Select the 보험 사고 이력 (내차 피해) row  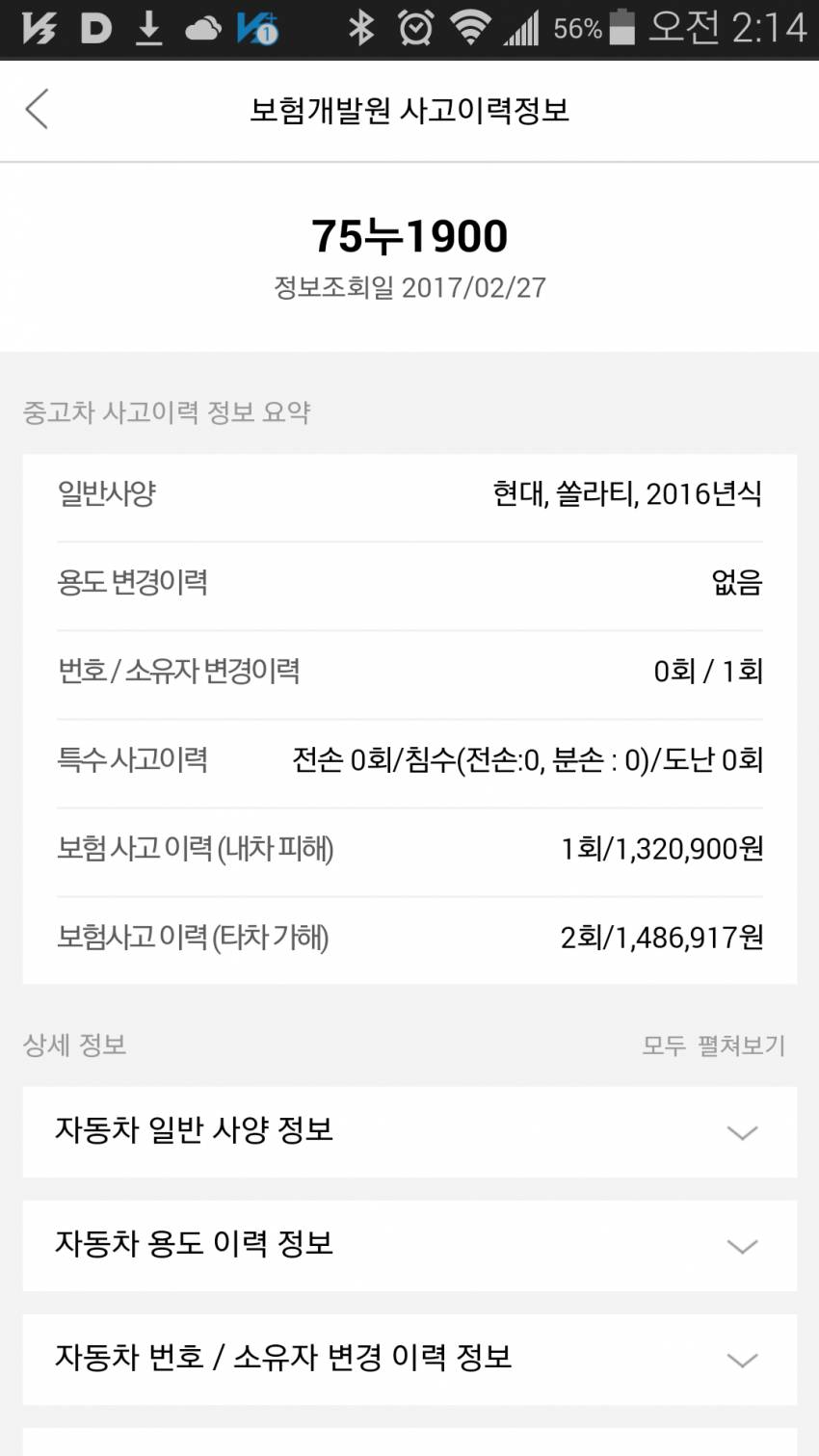pyautogui.click(x=409, y=849)
